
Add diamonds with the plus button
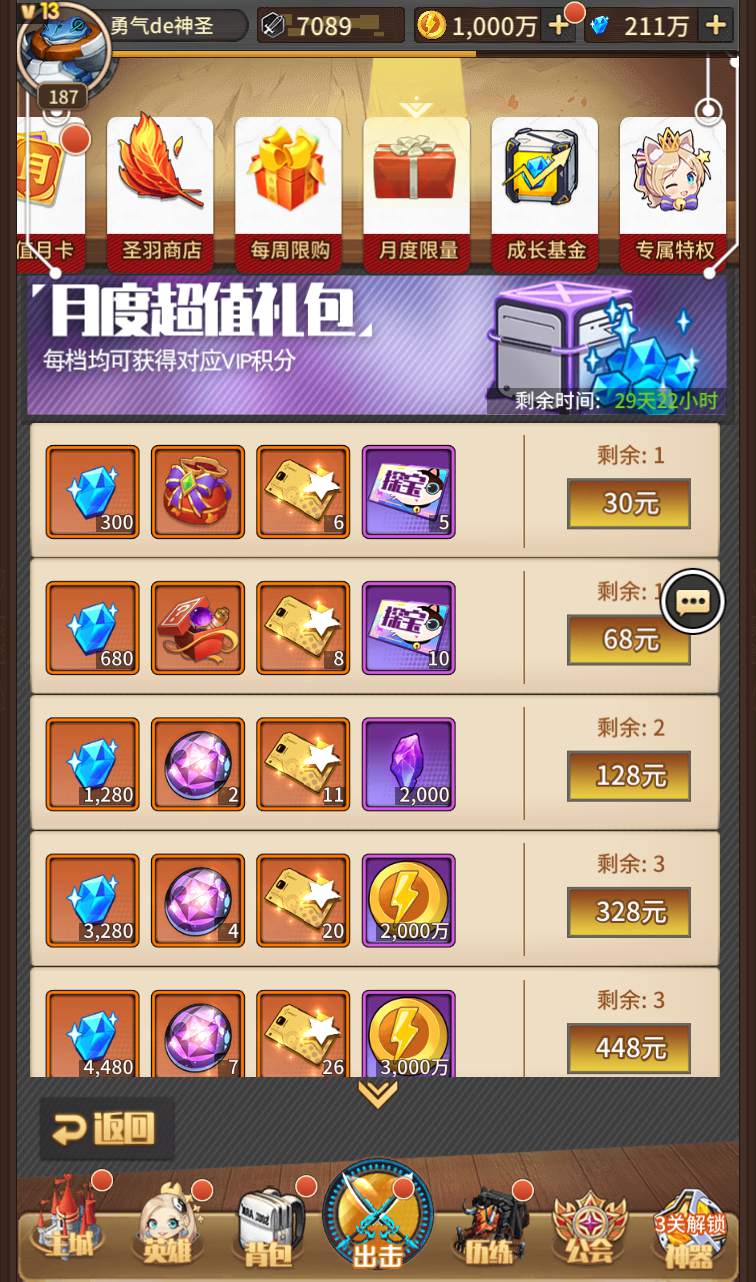pos(714,26)
